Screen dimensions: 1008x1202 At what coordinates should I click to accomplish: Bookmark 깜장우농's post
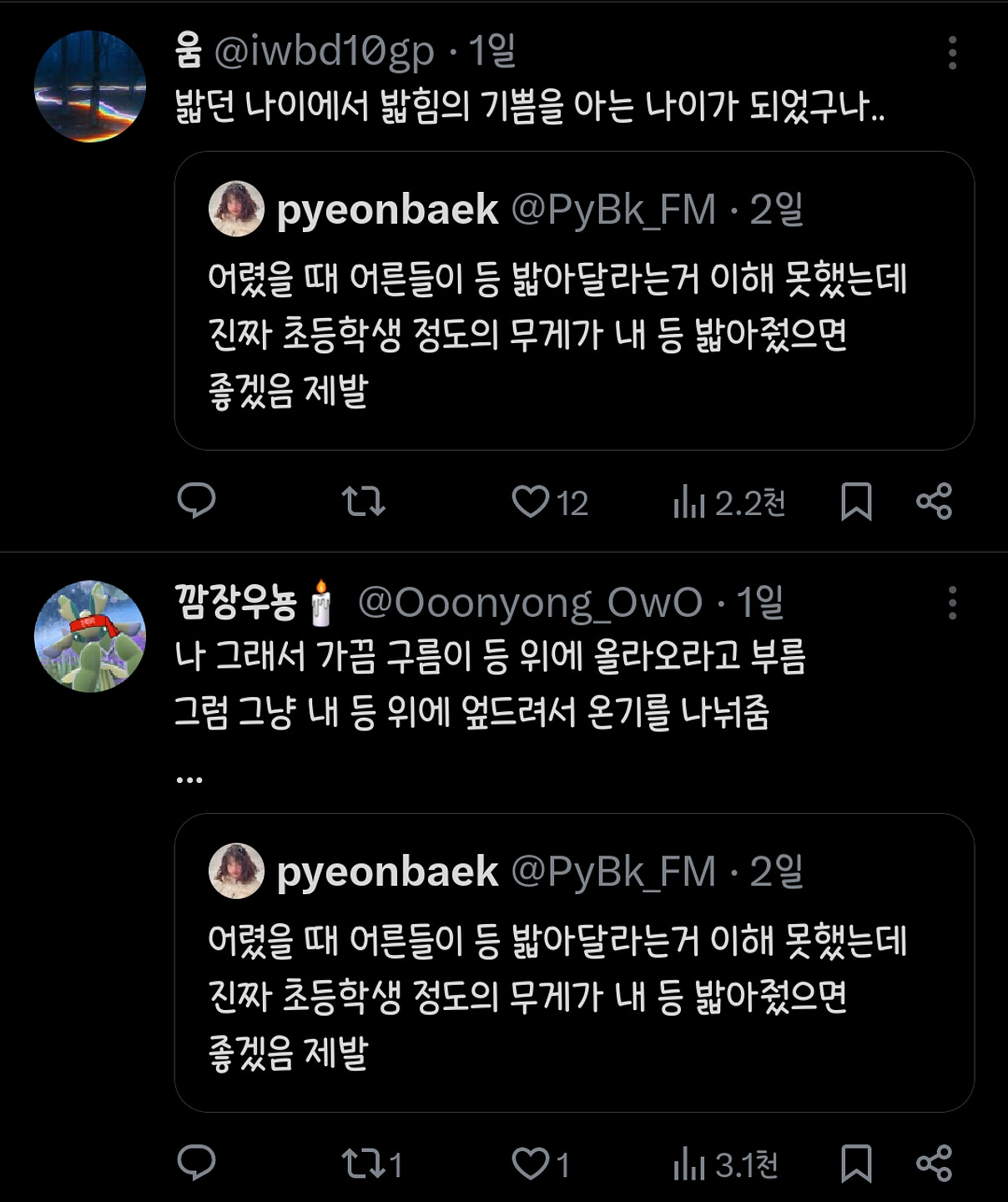click(x=856, y=1164)
